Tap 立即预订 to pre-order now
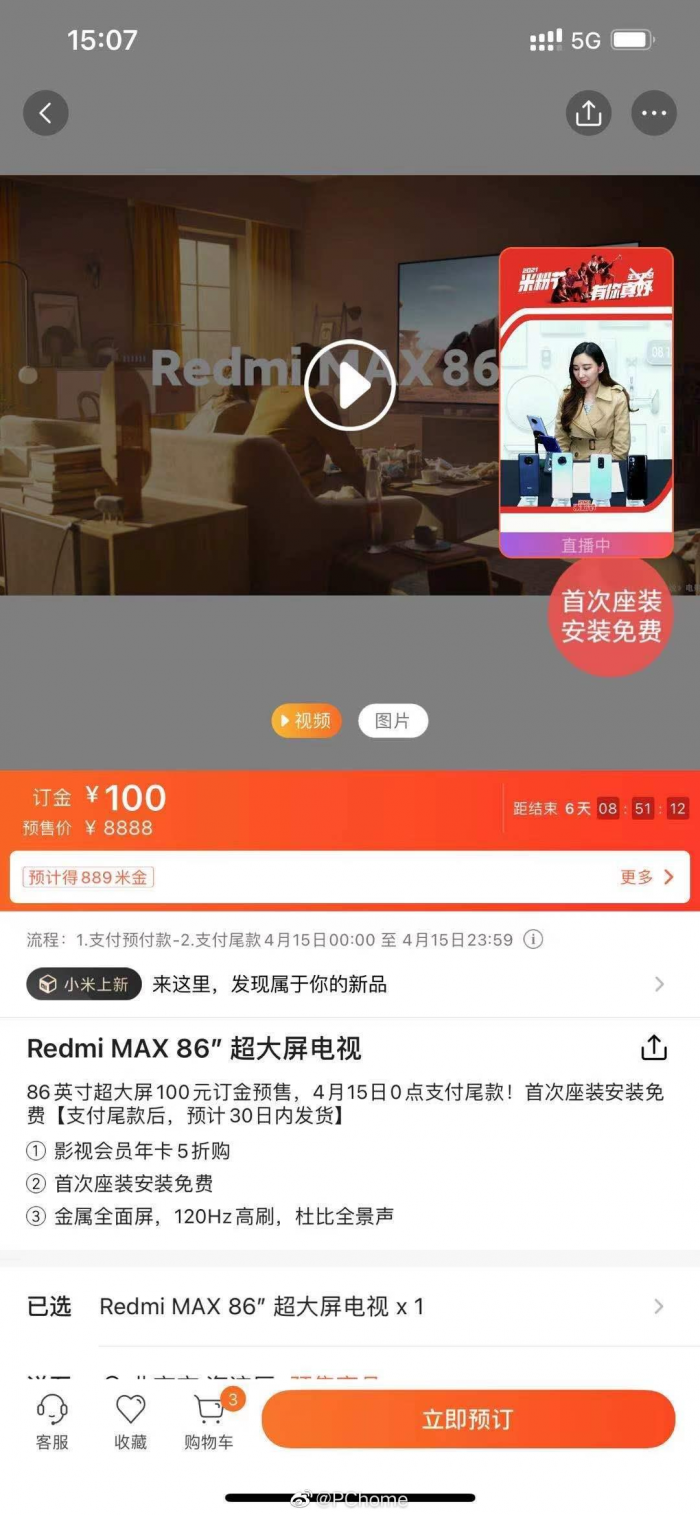 pyautogui.click(x=468, y=1419)
